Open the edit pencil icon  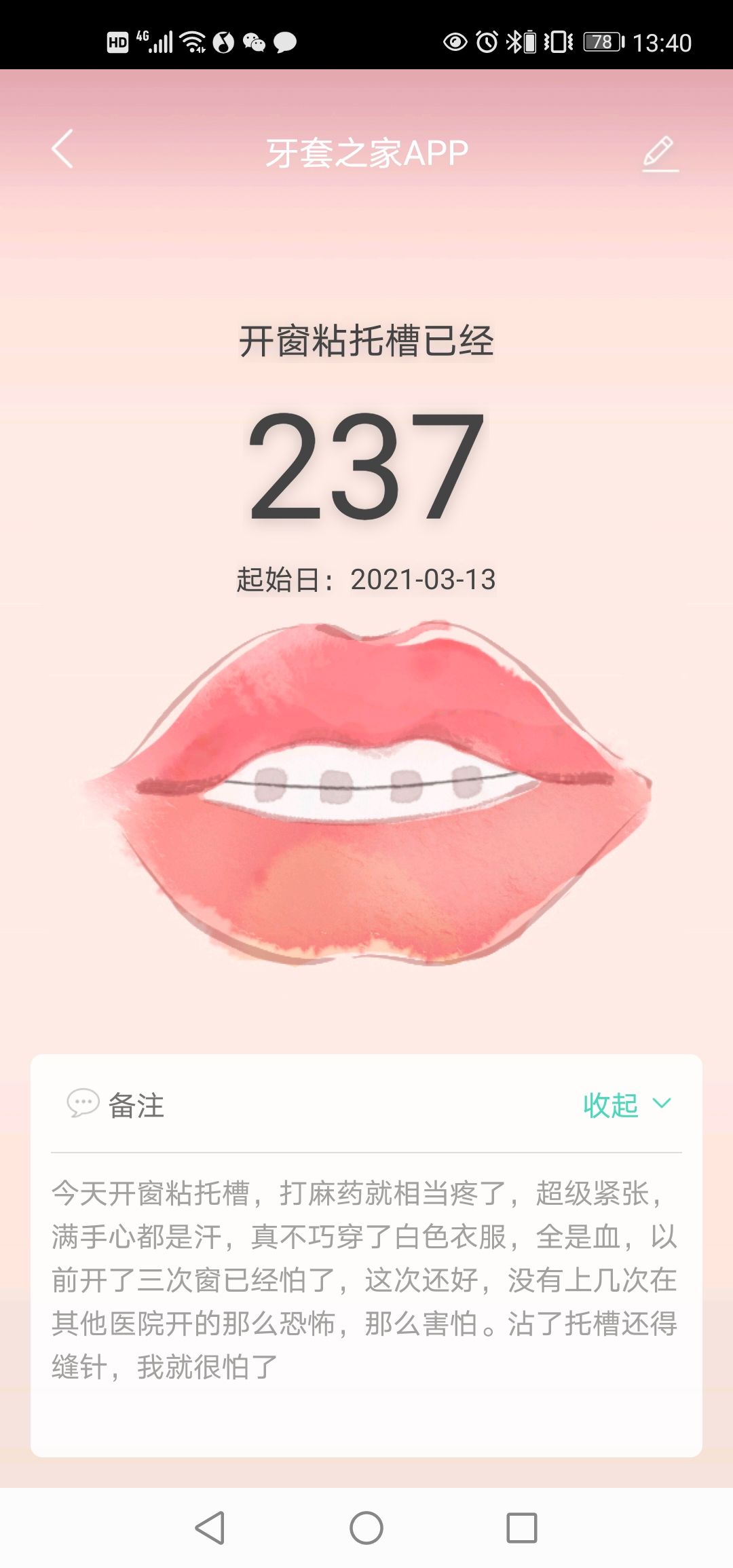pyautogui.click(x=659, y=153)
